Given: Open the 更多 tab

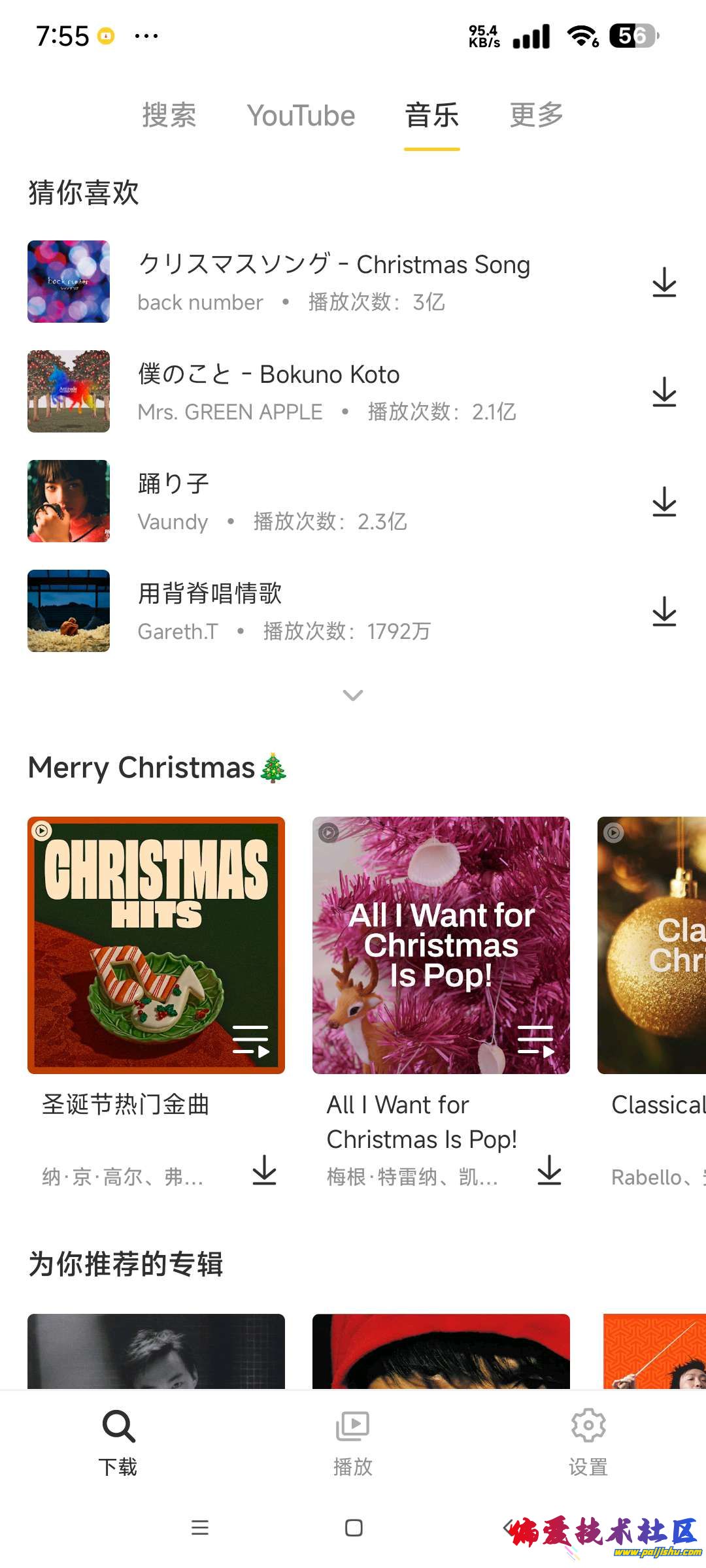Looking at the screenshot, I should pos(536,116).
